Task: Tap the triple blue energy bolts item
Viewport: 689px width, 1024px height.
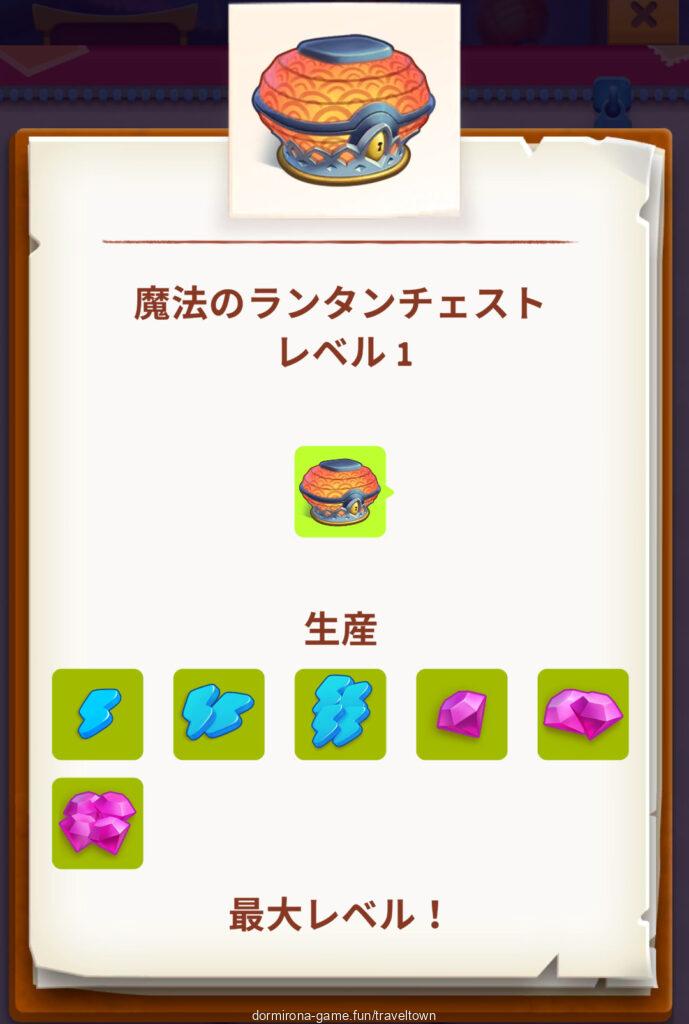Action: tap(340, 714)
